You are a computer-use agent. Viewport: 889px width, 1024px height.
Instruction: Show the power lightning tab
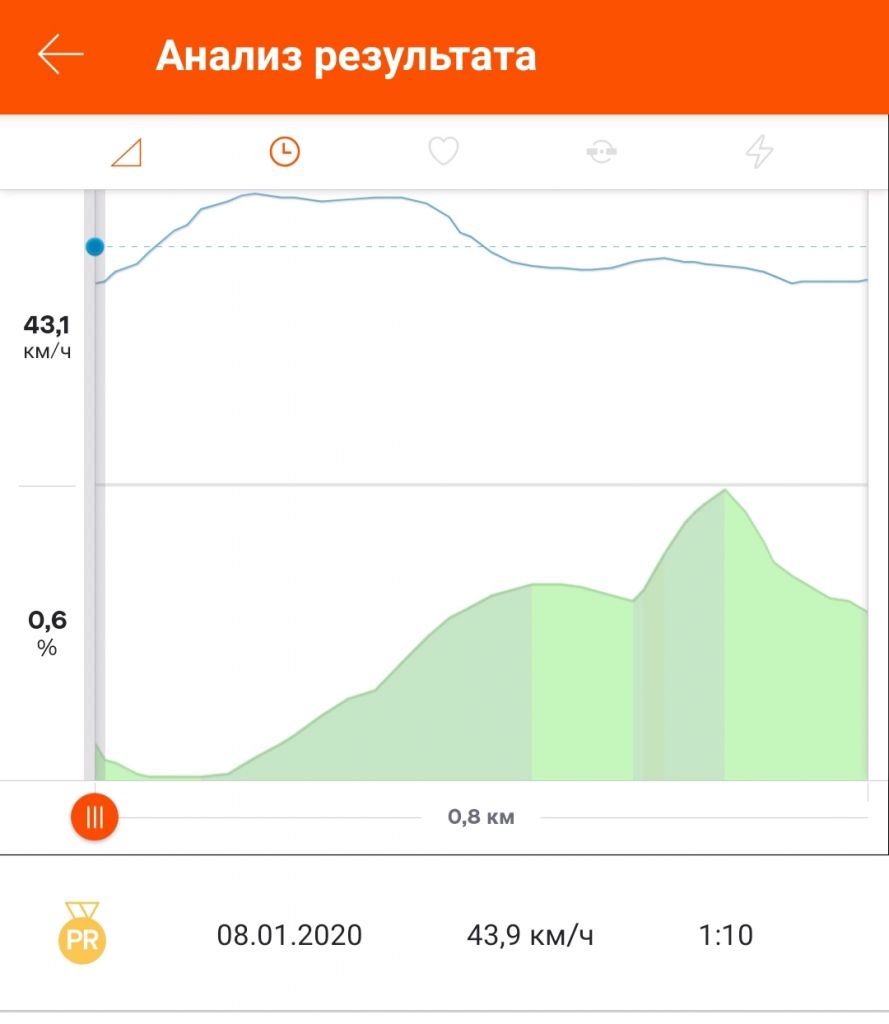pos(760,152)
